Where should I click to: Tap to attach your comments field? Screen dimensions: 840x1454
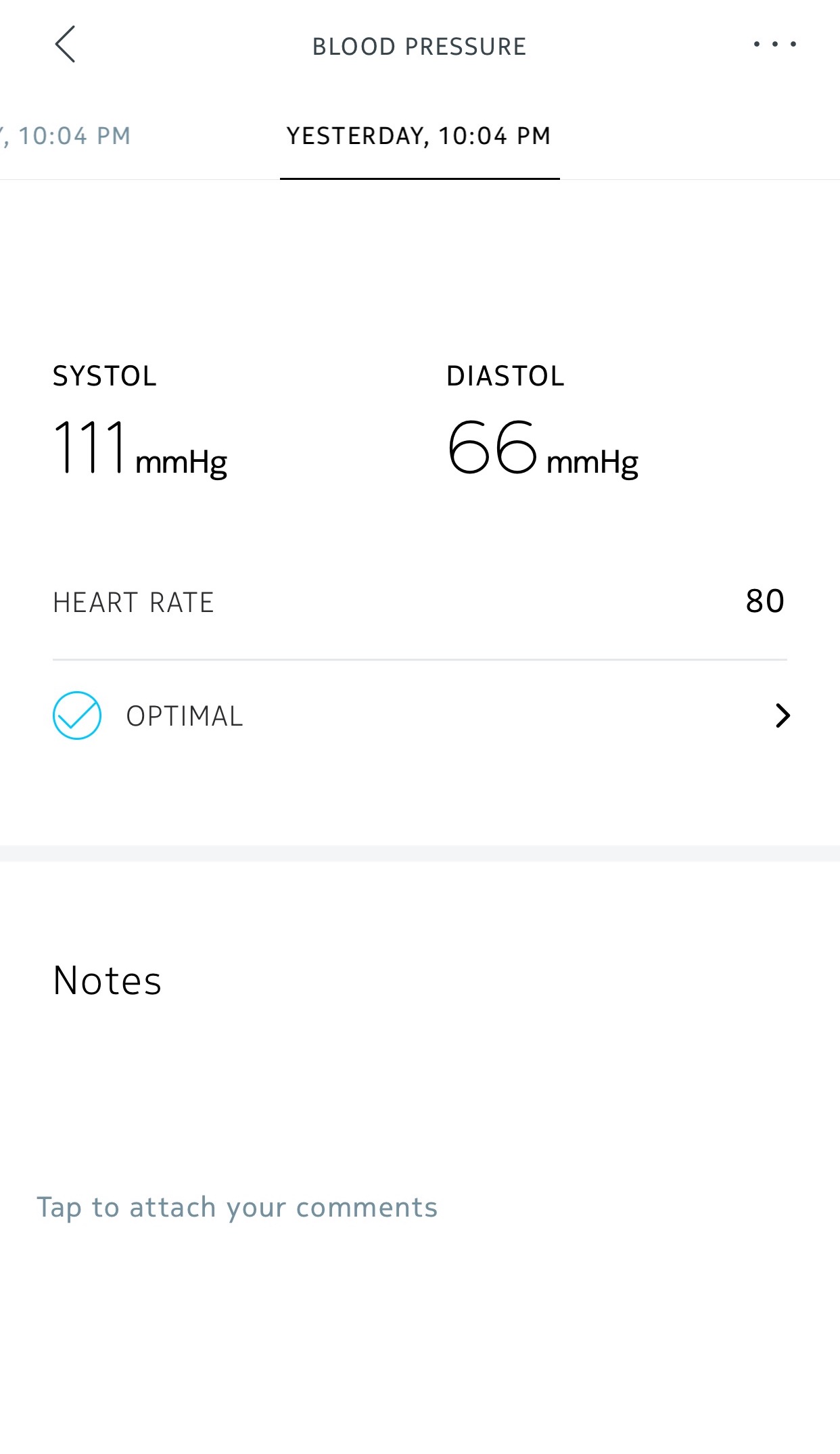tap(237, 1208)
